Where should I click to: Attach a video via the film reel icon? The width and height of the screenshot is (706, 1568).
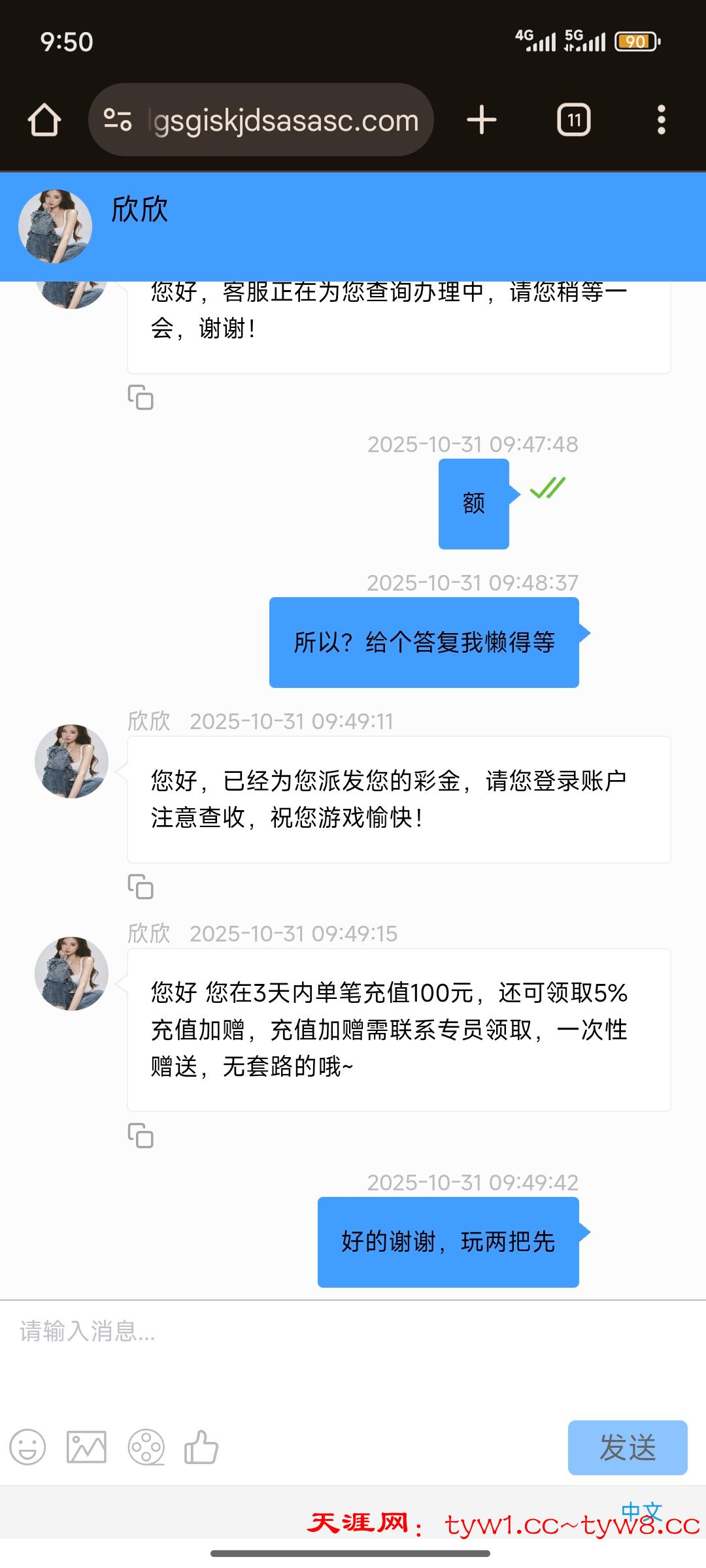tap(146, 1447)
